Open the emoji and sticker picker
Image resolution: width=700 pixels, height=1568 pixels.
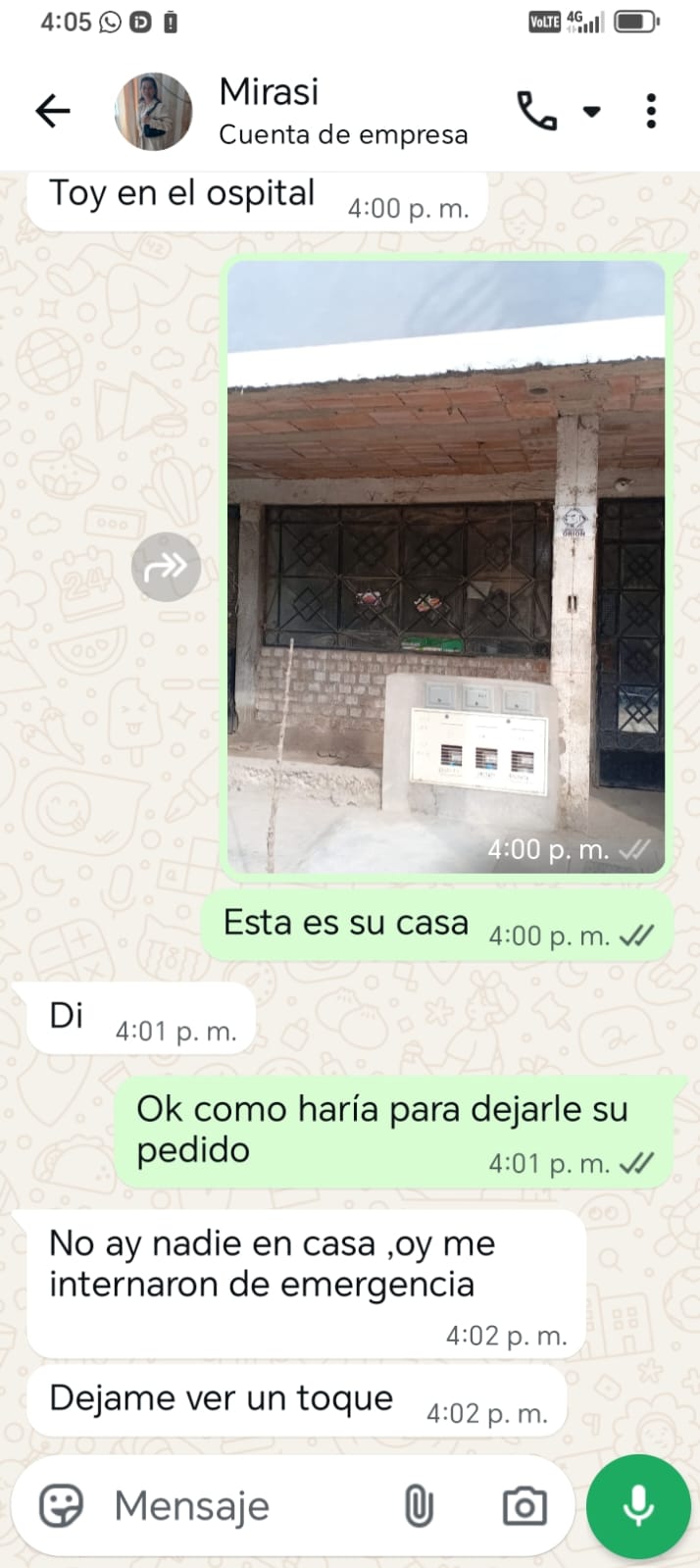(61, 1505)
